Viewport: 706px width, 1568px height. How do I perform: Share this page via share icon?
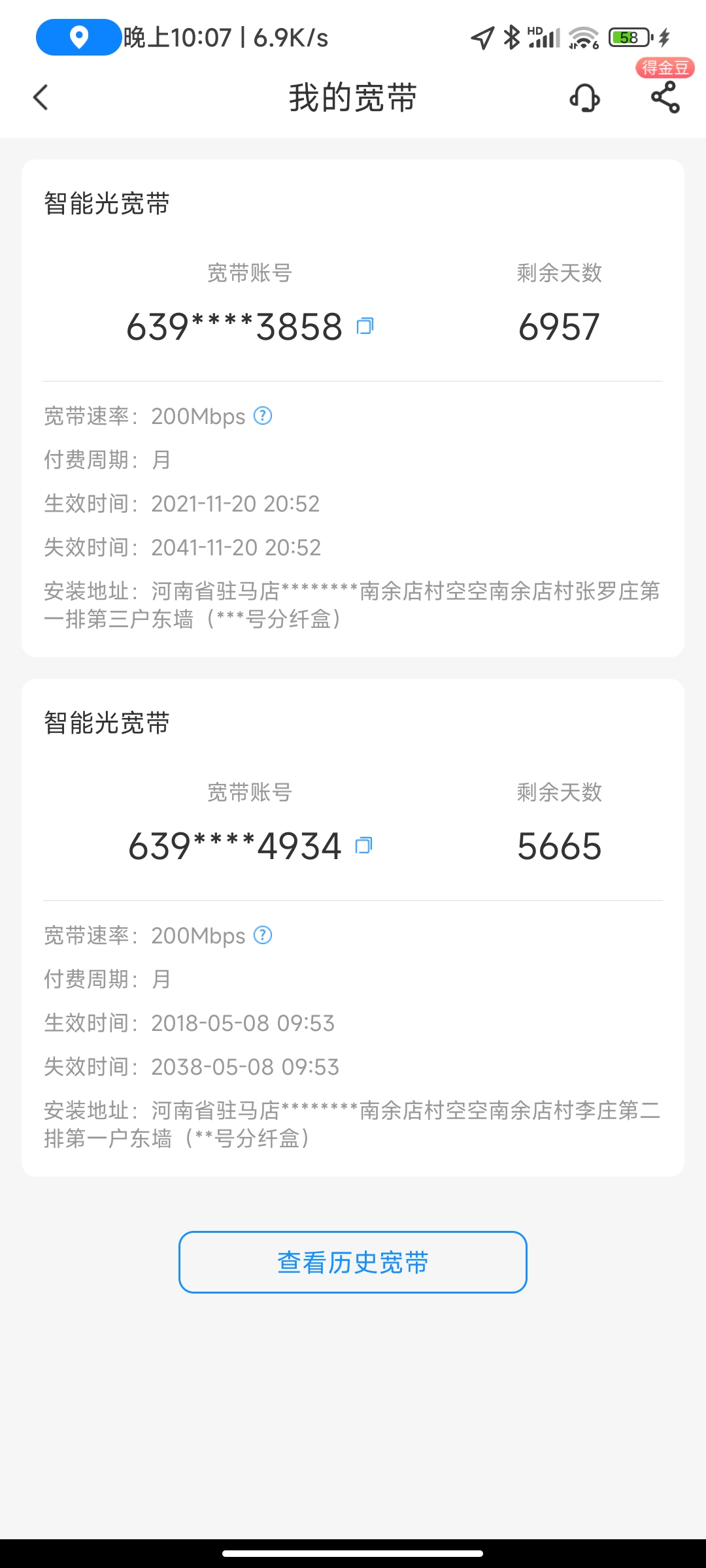pos(665,98)
